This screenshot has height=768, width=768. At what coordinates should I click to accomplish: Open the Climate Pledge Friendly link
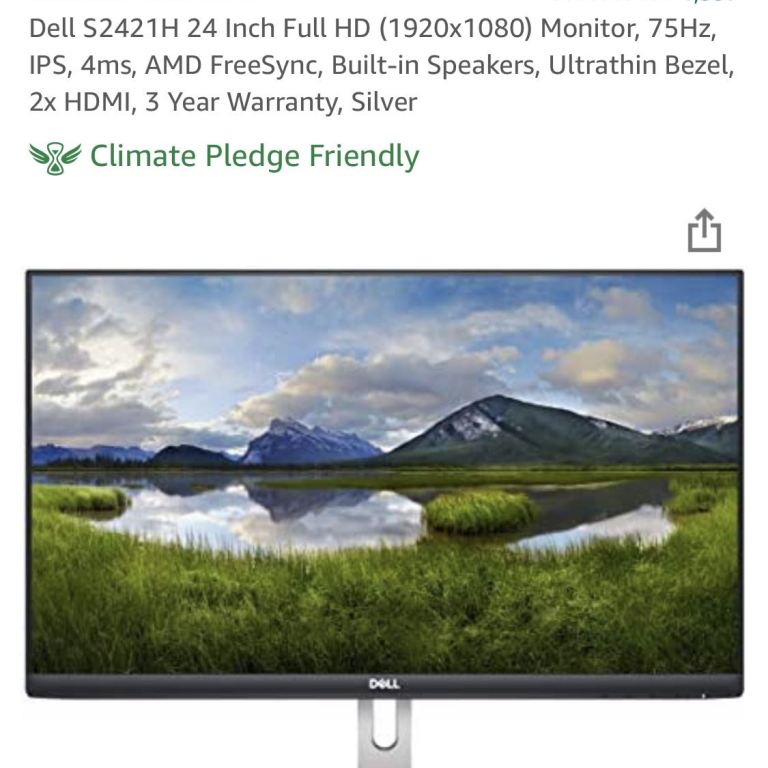[253, 157]
